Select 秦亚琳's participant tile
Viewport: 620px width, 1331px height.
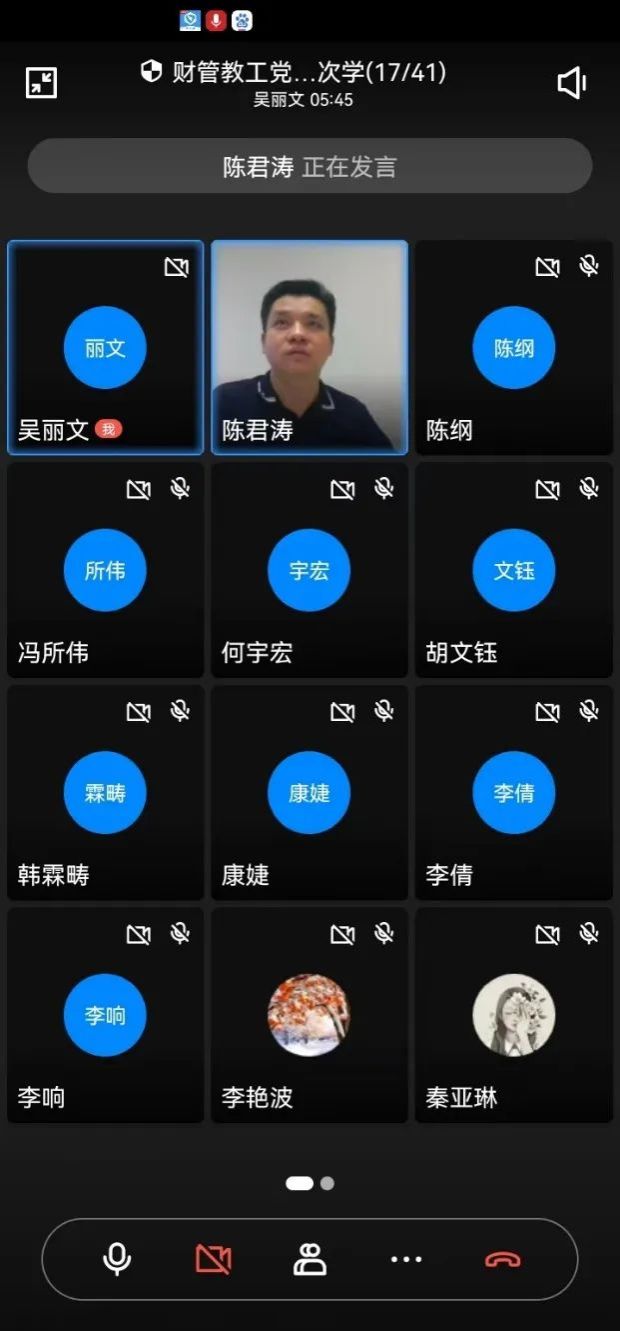tap(514, 1014)
